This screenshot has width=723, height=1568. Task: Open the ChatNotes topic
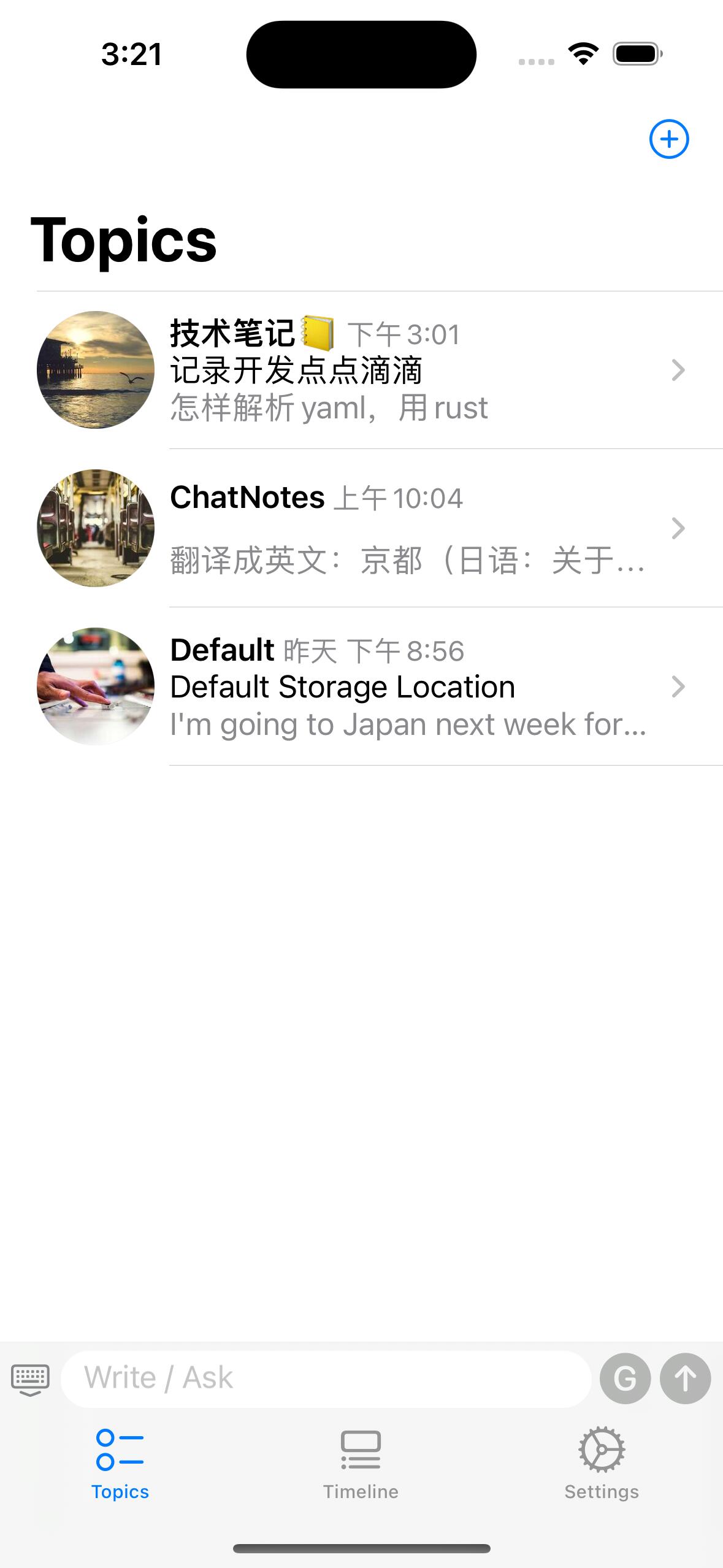pyautogui.click(x=380, y=528)
